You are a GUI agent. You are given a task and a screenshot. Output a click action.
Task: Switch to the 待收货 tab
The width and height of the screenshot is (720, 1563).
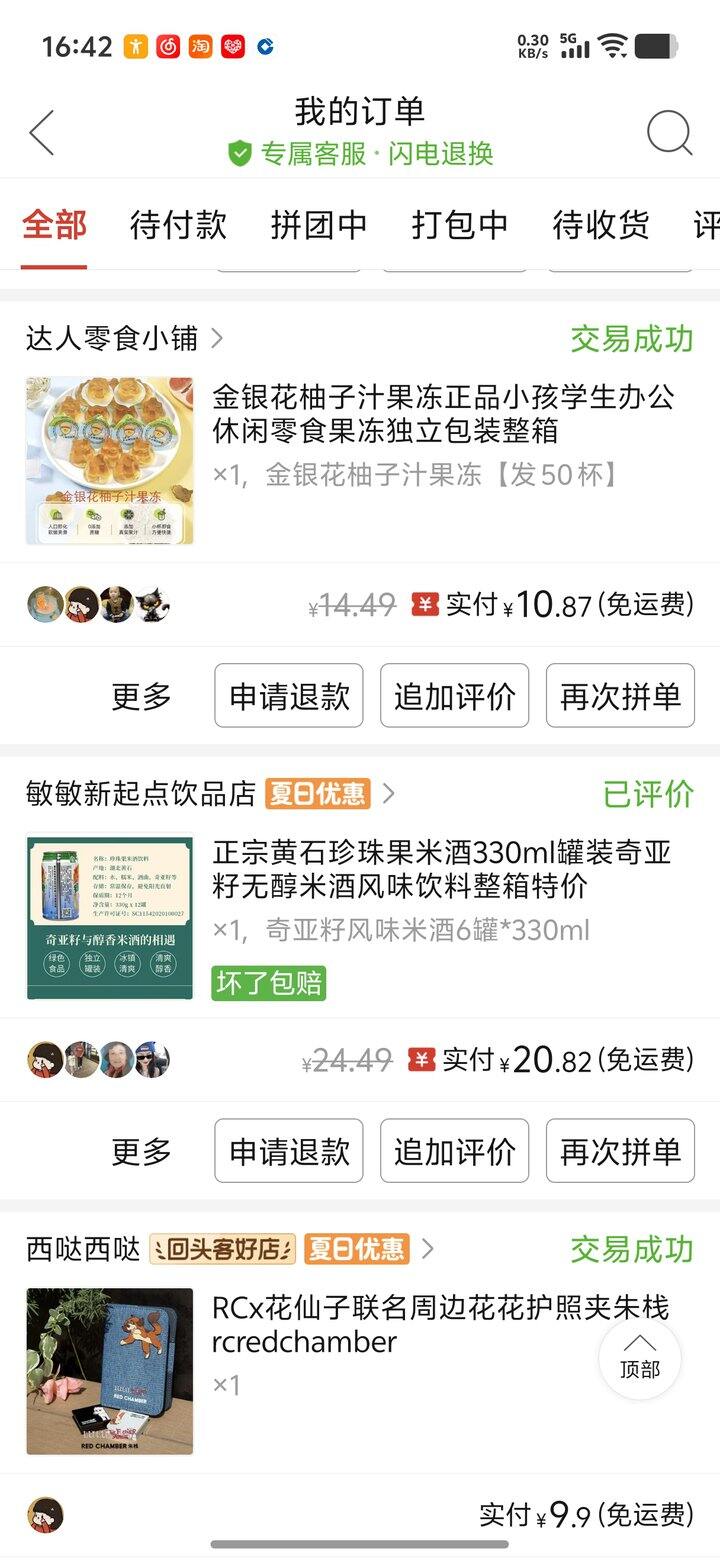pyautogui.click(x=601, y=225)
